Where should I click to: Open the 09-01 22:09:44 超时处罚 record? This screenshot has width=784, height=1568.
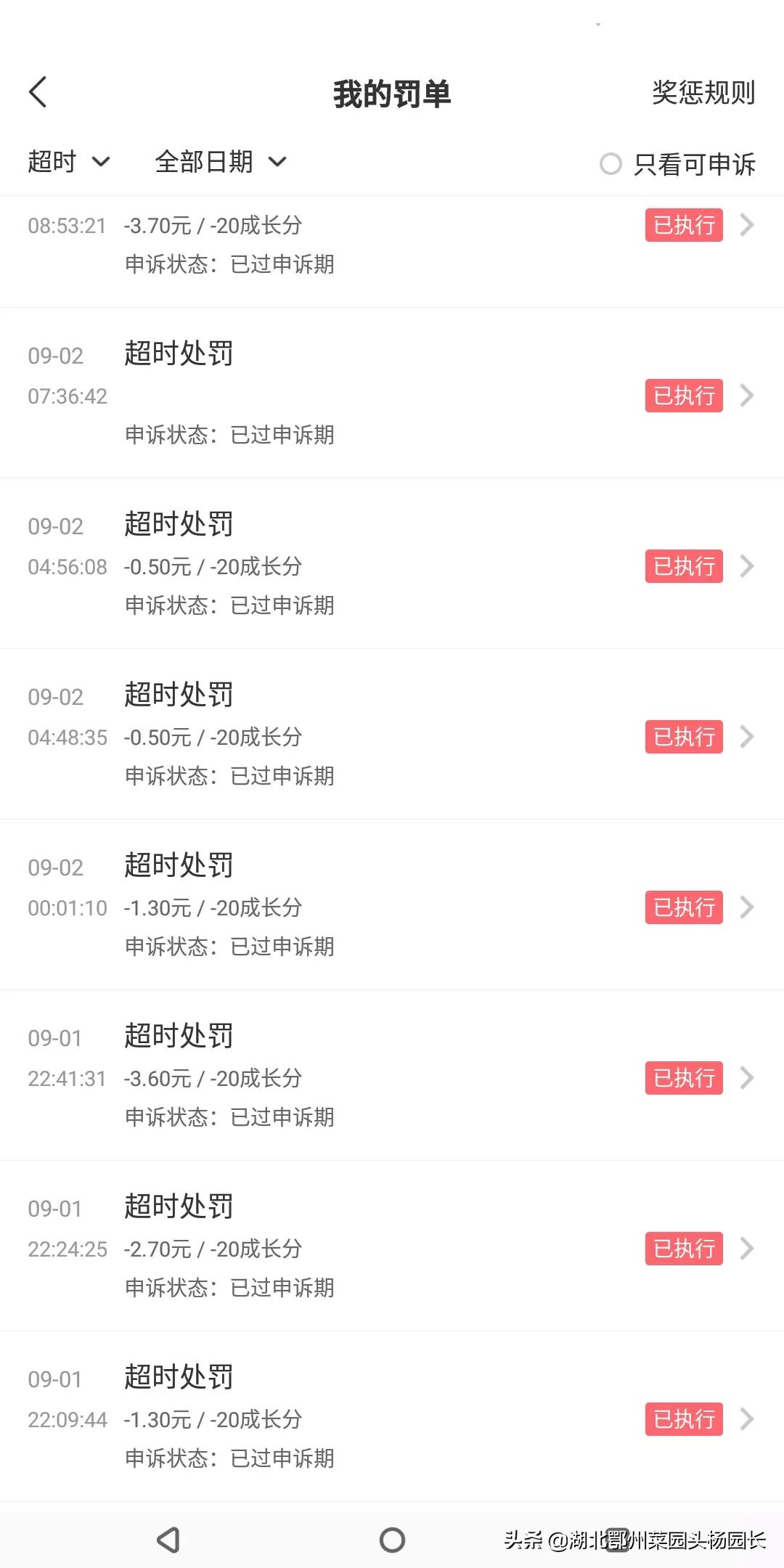tap(392, 1418)
